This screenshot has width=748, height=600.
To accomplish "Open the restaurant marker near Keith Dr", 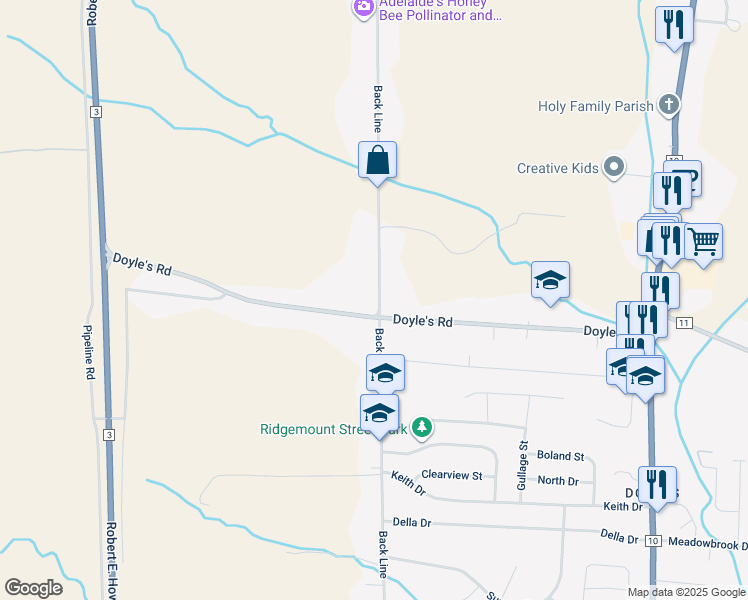I will point(657,485).
